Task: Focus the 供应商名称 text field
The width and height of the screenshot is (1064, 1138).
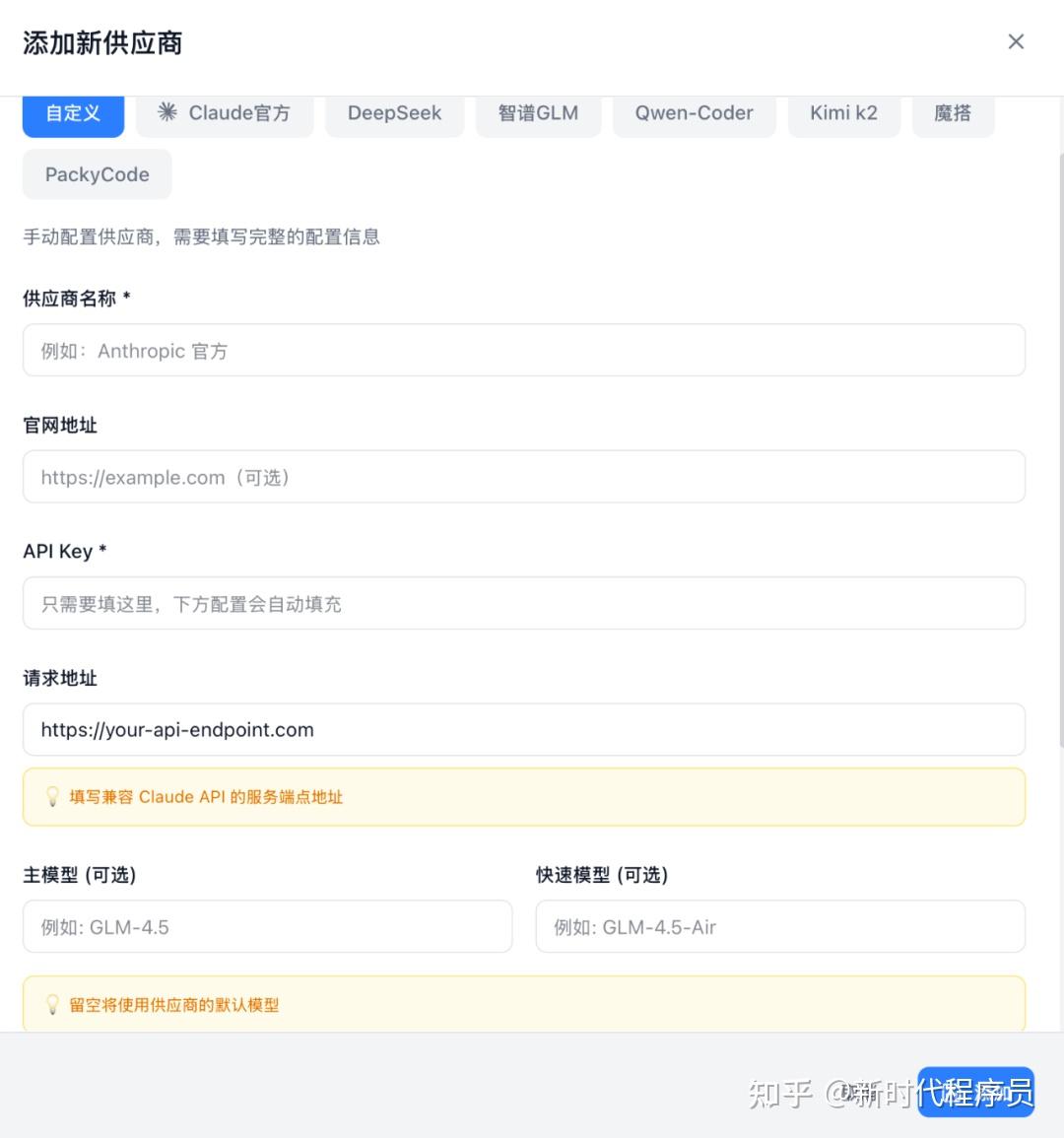Action: tap(523, 351)
